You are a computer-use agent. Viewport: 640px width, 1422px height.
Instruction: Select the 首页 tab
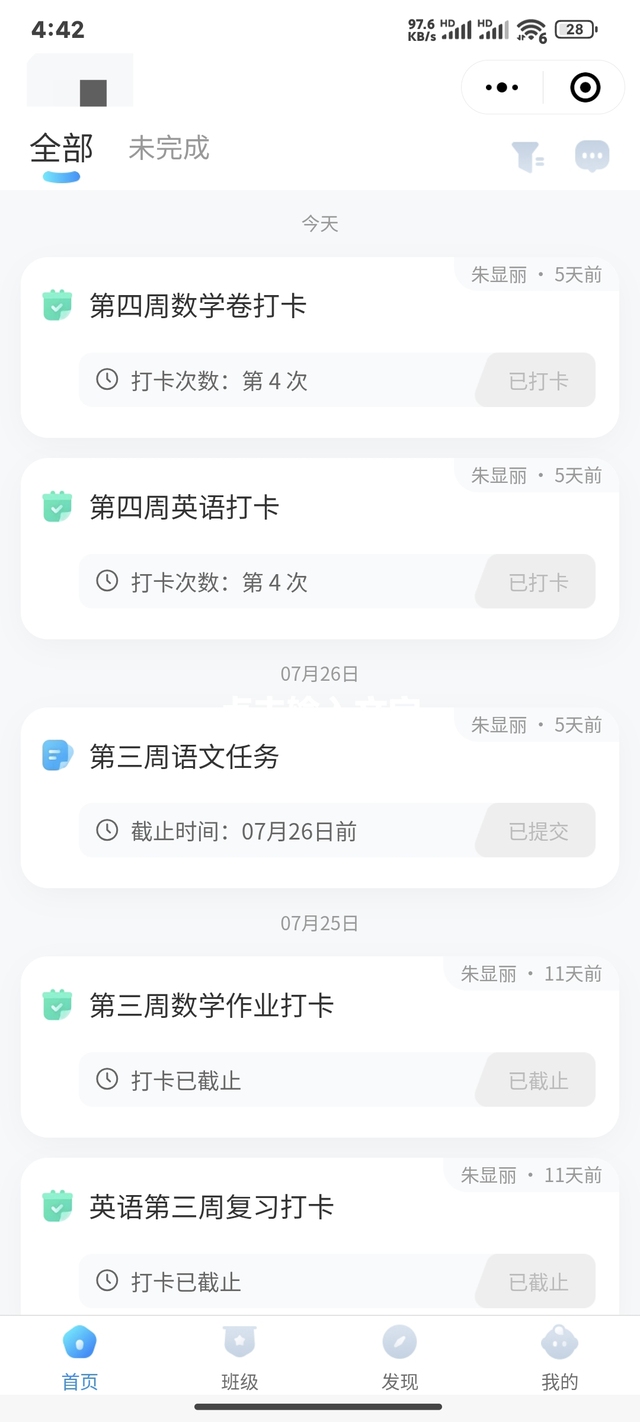coord(80,1358)
